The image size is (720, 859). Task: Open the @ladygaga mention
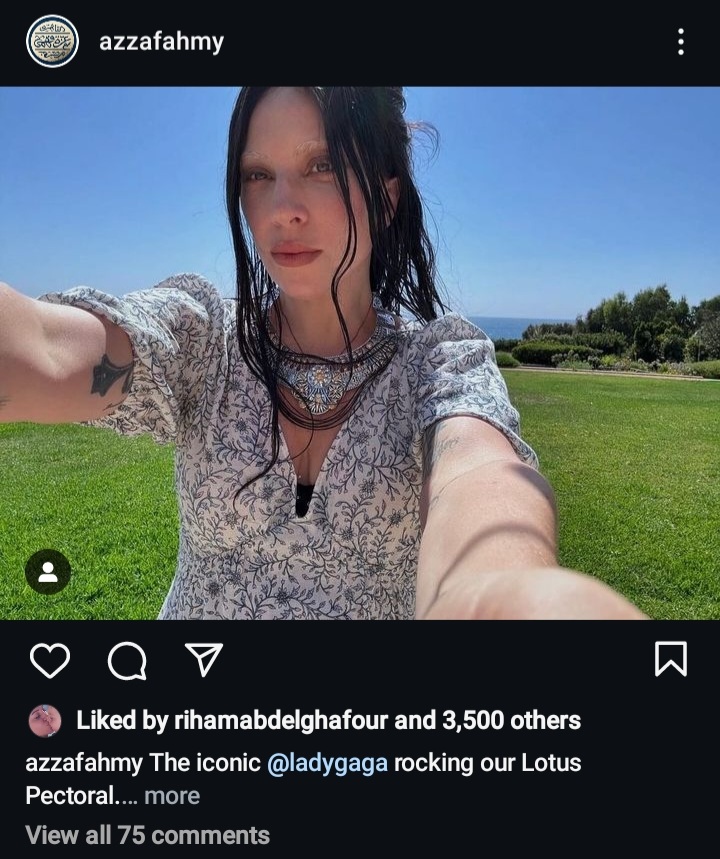(327, 763)
